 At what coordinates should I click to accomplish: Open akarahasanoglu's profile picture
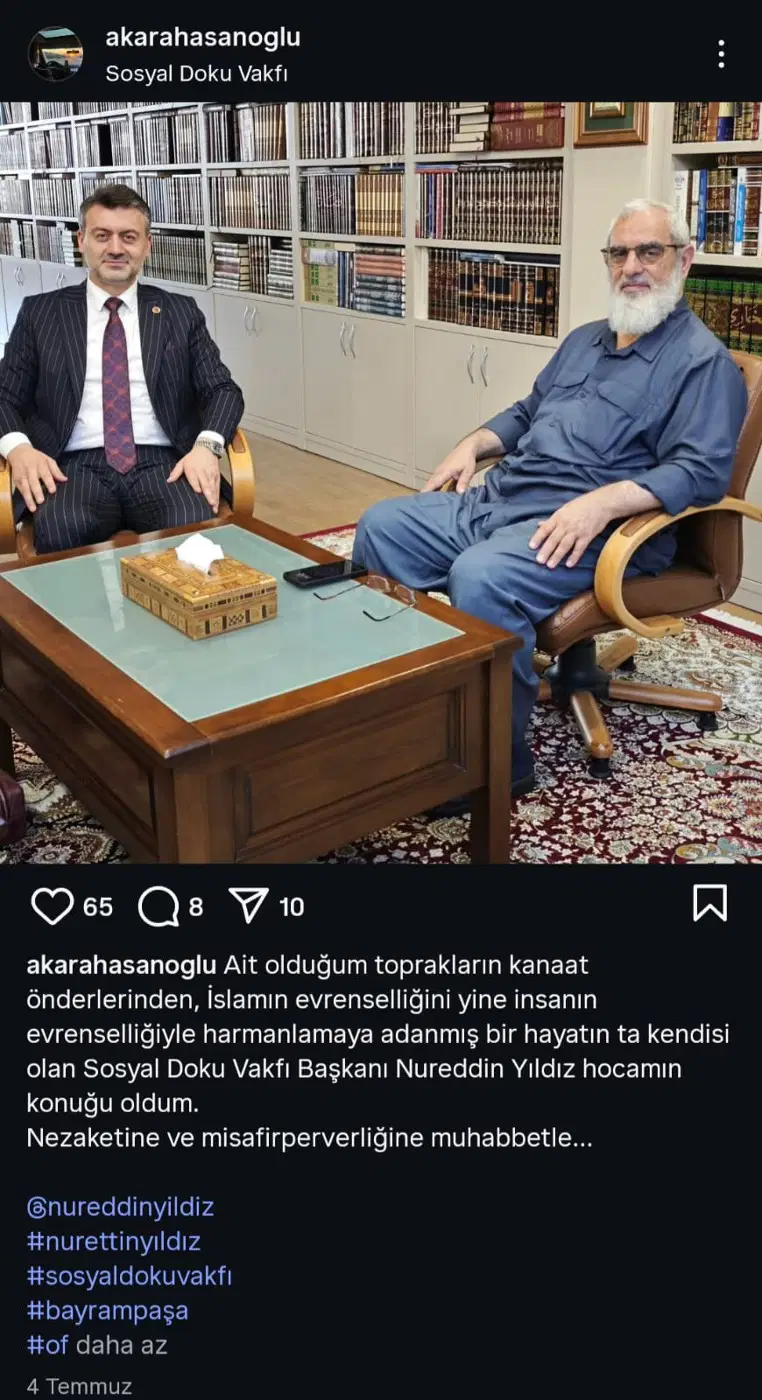(x=56, y=54)
